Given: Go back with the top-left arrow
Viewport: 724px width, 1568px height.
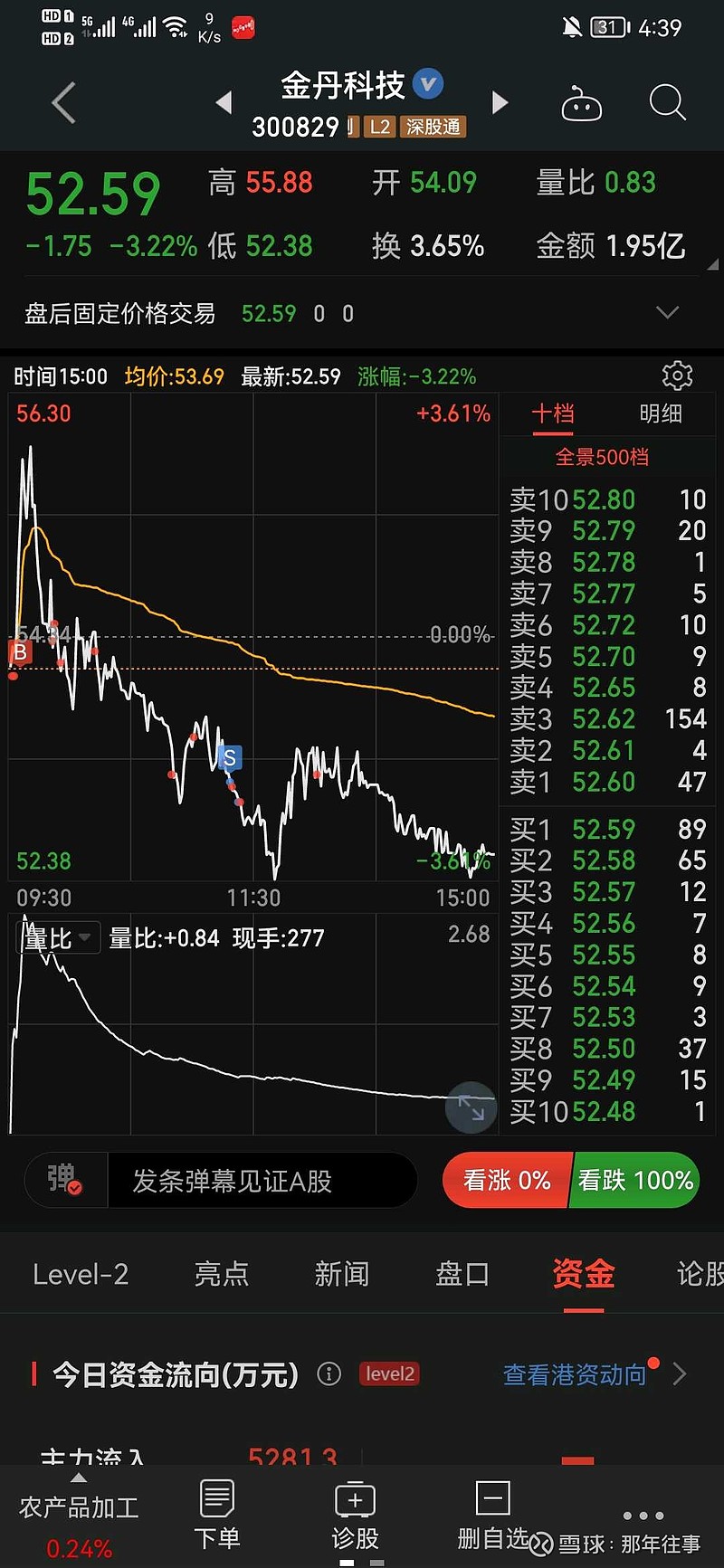Looking at the screenshot, I should (x=63, y=102).
